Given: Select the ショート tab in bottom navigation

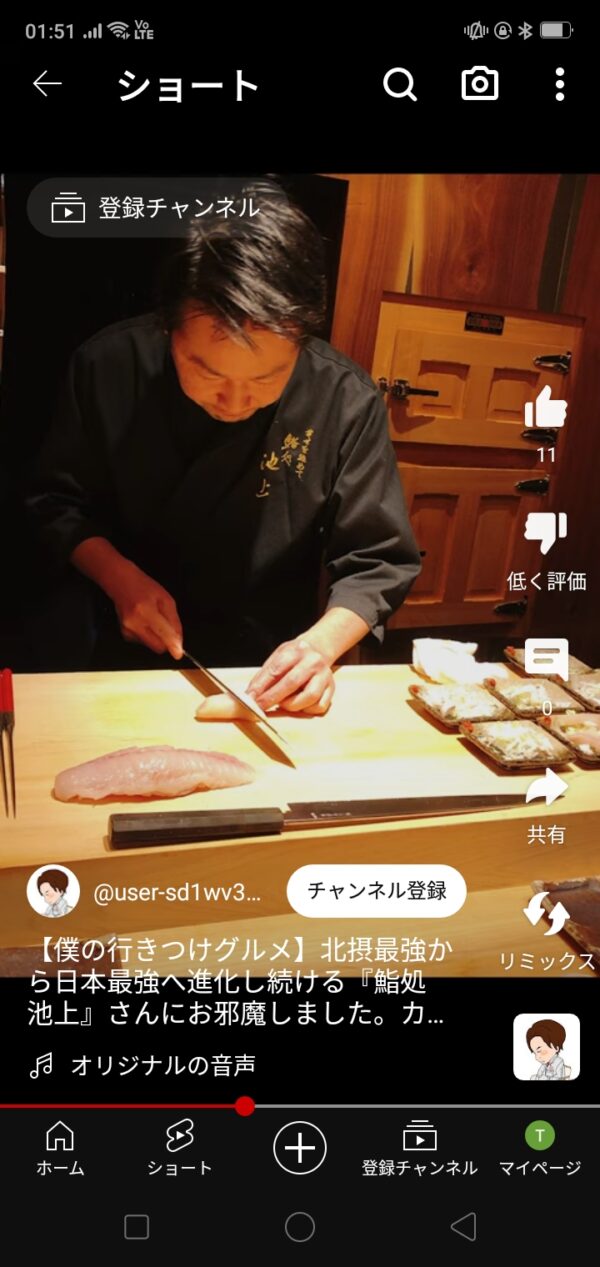Looking at the screenshot, I should coord(180,1147).
